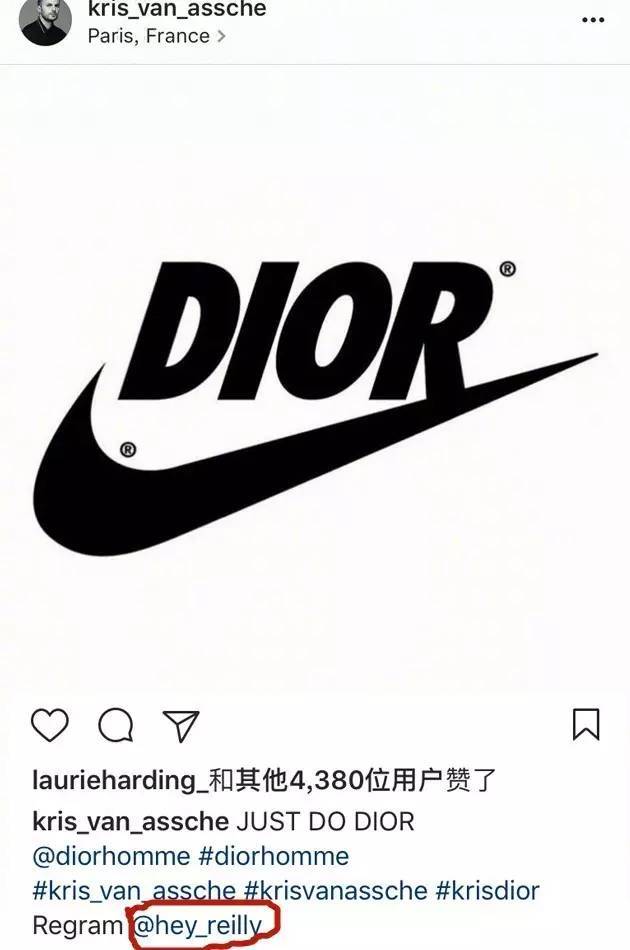View users who liked the post
This screenshot has width=630, height=950.
(x=264, y=781)
